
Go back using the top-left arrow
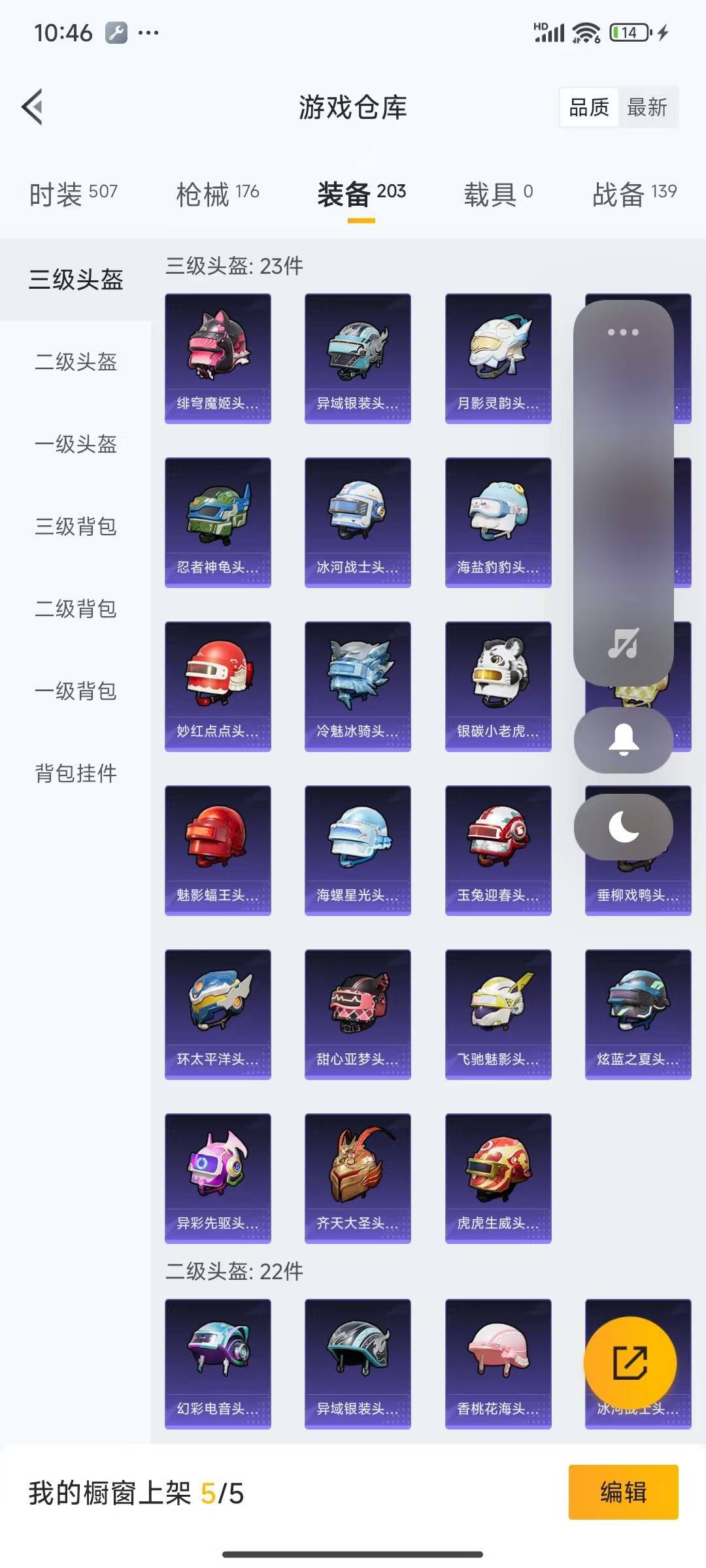(33, 106)
